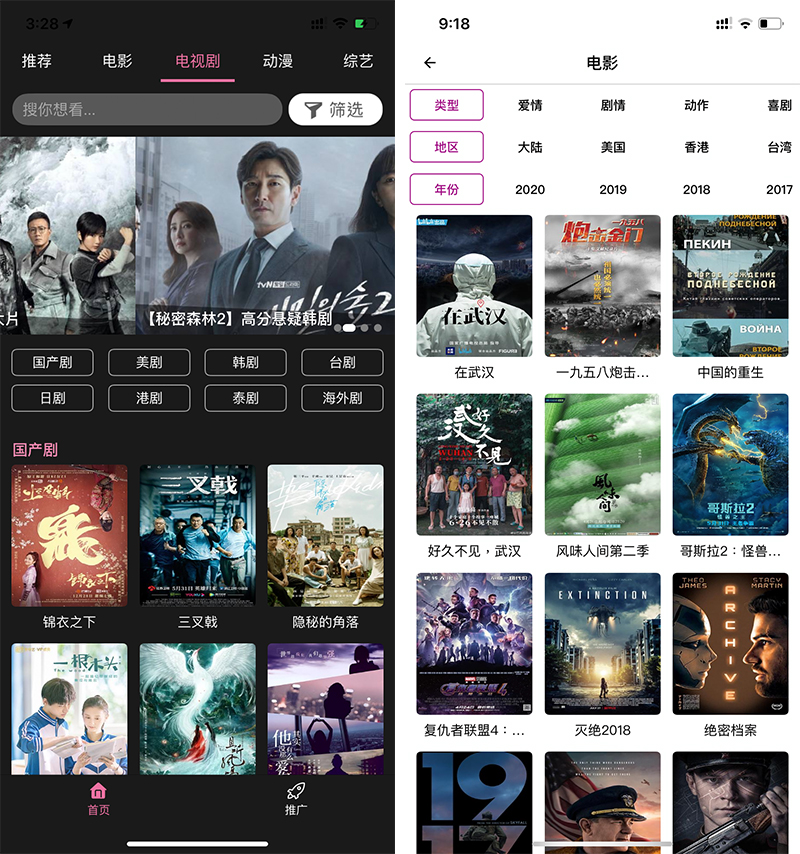This screenshot has width=800, height=854.
Task: Switch to the 动漫 tab
Action: (278, 61)
